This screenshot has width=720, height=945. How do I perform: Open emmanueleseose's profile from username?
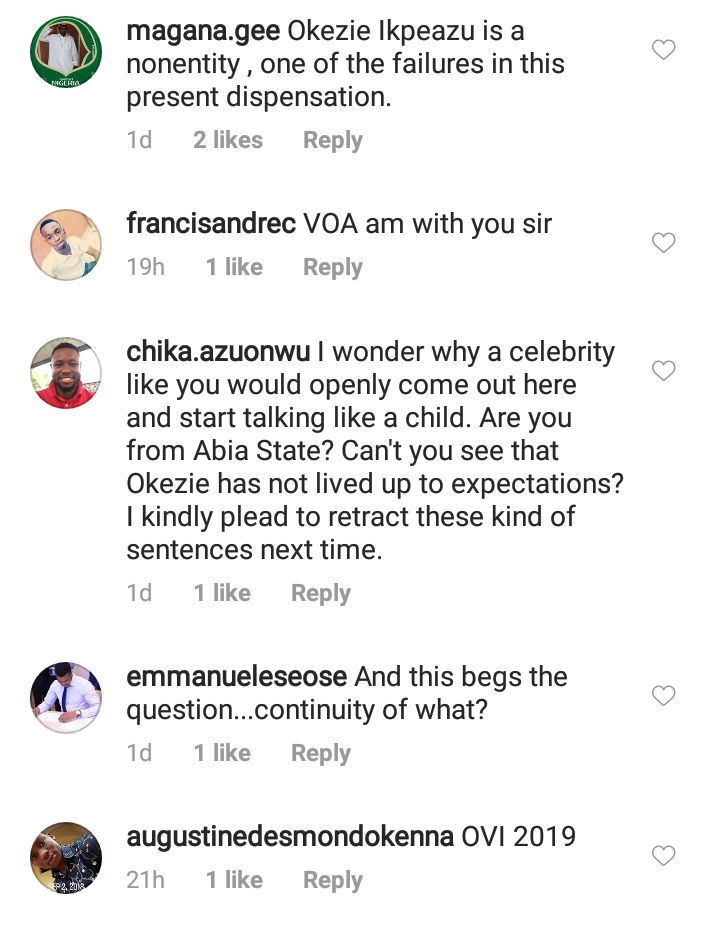point(236,677)
